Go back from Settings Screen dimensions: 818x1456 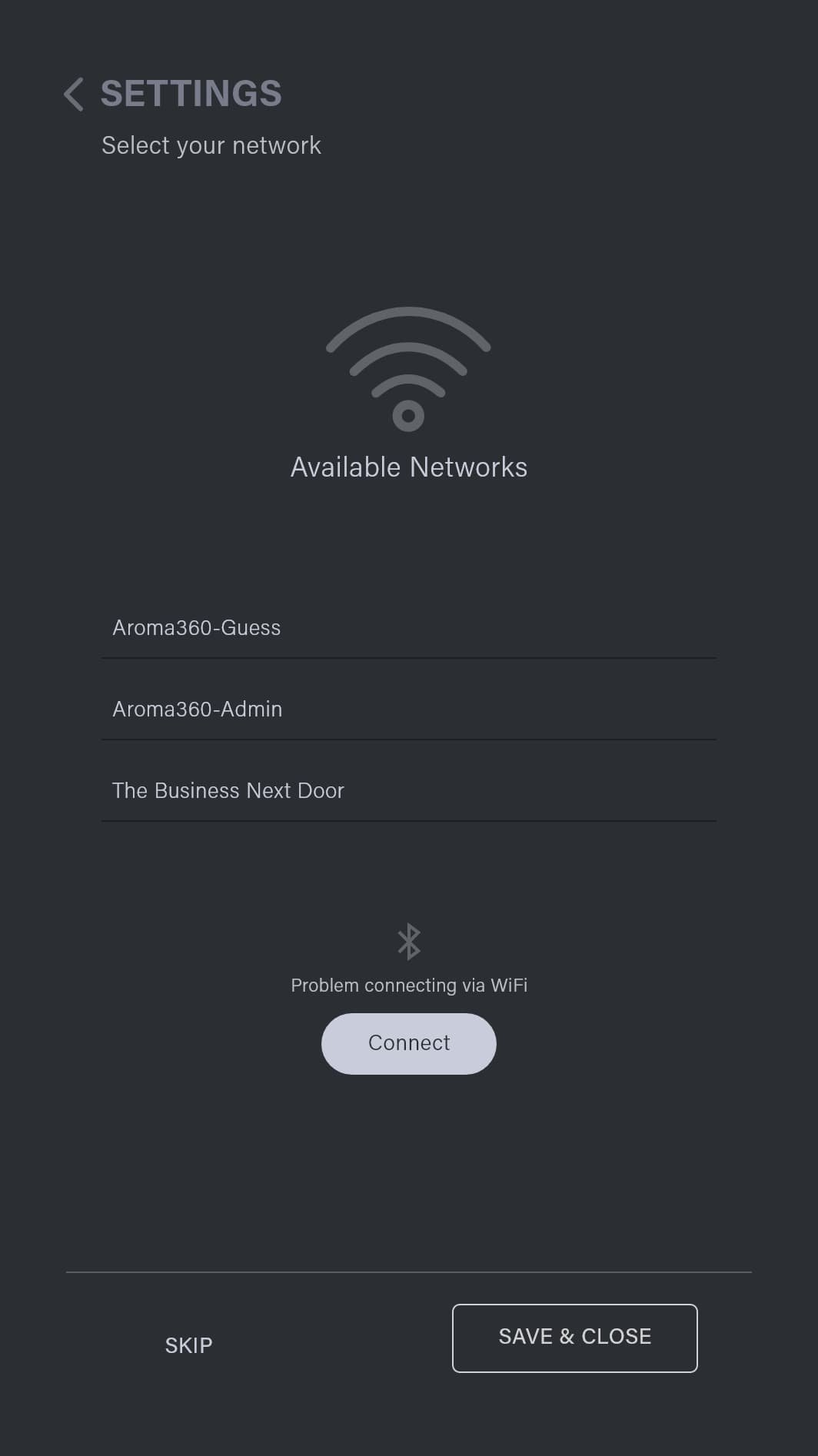pos(74,95)
